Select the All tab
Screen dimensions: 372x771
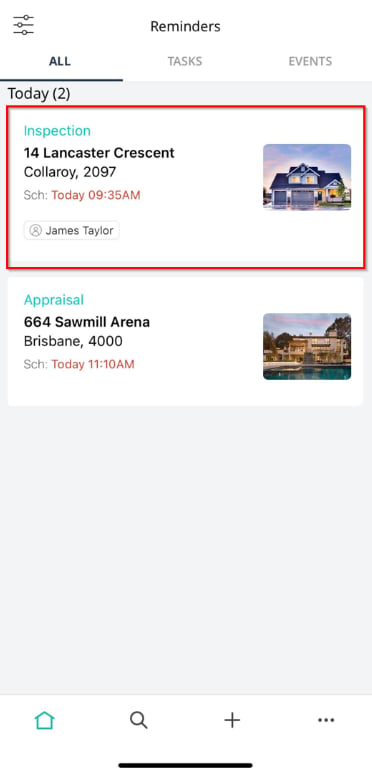click(60, 61)
